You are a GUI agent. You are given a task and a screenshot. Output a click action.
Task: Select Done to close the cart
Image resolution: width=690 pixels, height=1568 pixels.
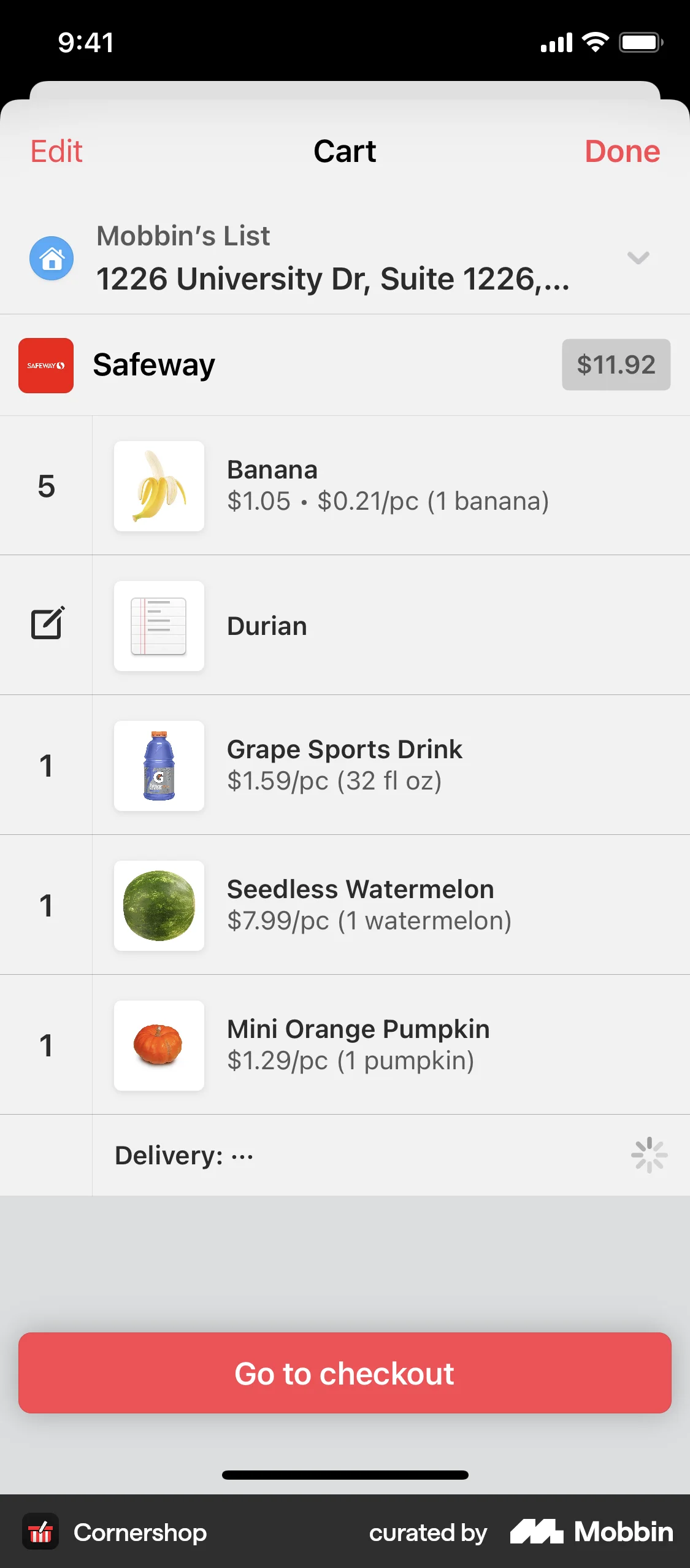pos(623,151)
